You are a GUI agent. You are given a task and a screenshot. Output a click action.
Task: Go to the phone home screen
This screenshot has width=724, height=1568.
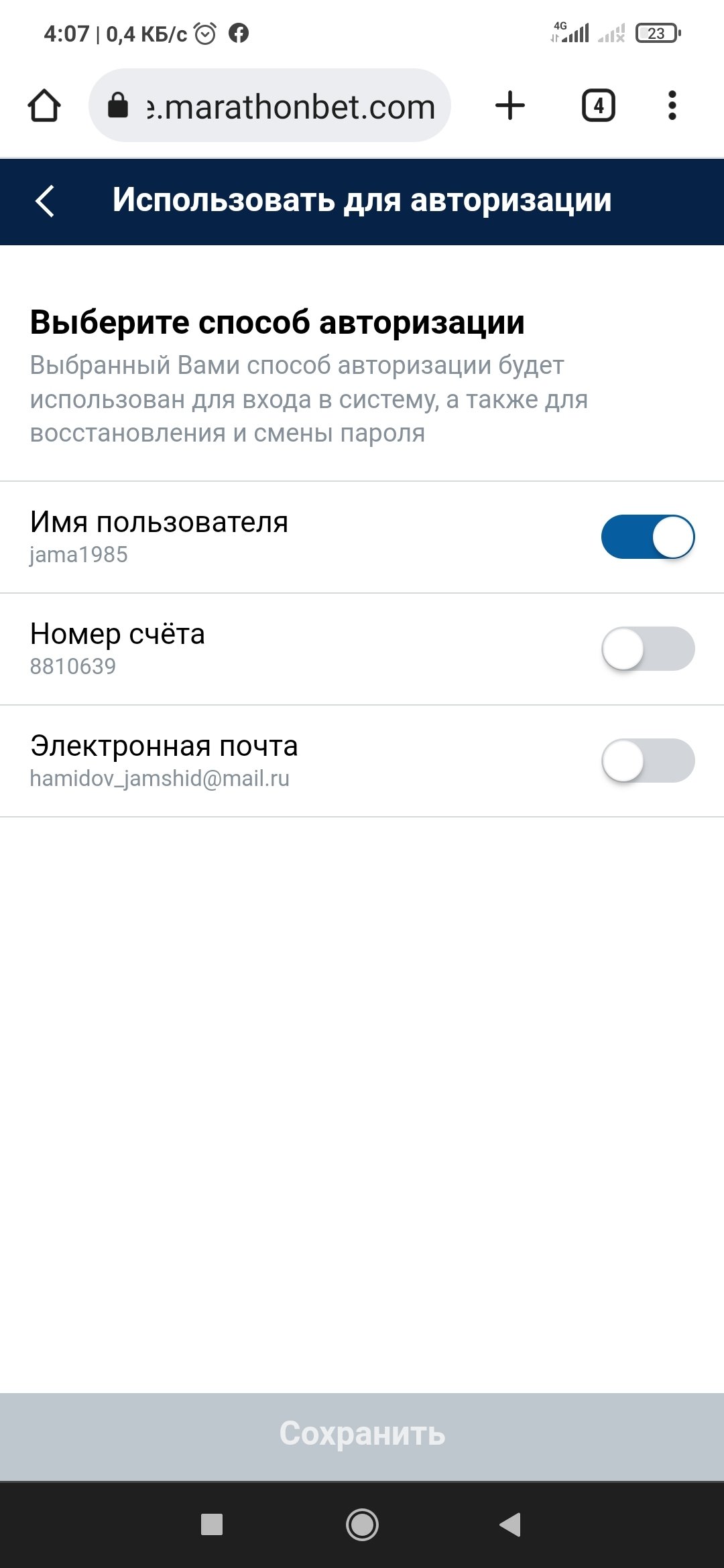(x=362, y=1524)
